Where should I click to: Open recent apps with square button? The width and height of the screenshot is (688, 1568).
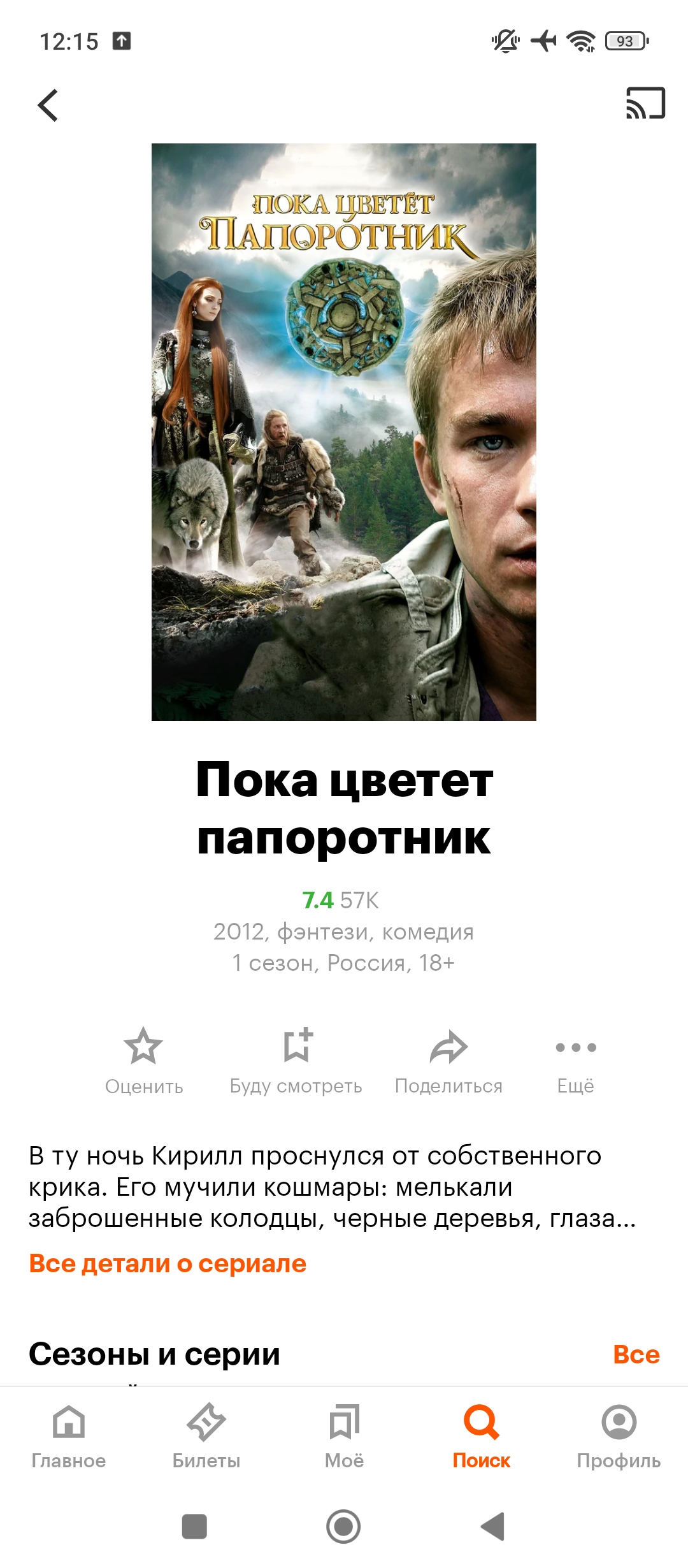pos(194,1527)
